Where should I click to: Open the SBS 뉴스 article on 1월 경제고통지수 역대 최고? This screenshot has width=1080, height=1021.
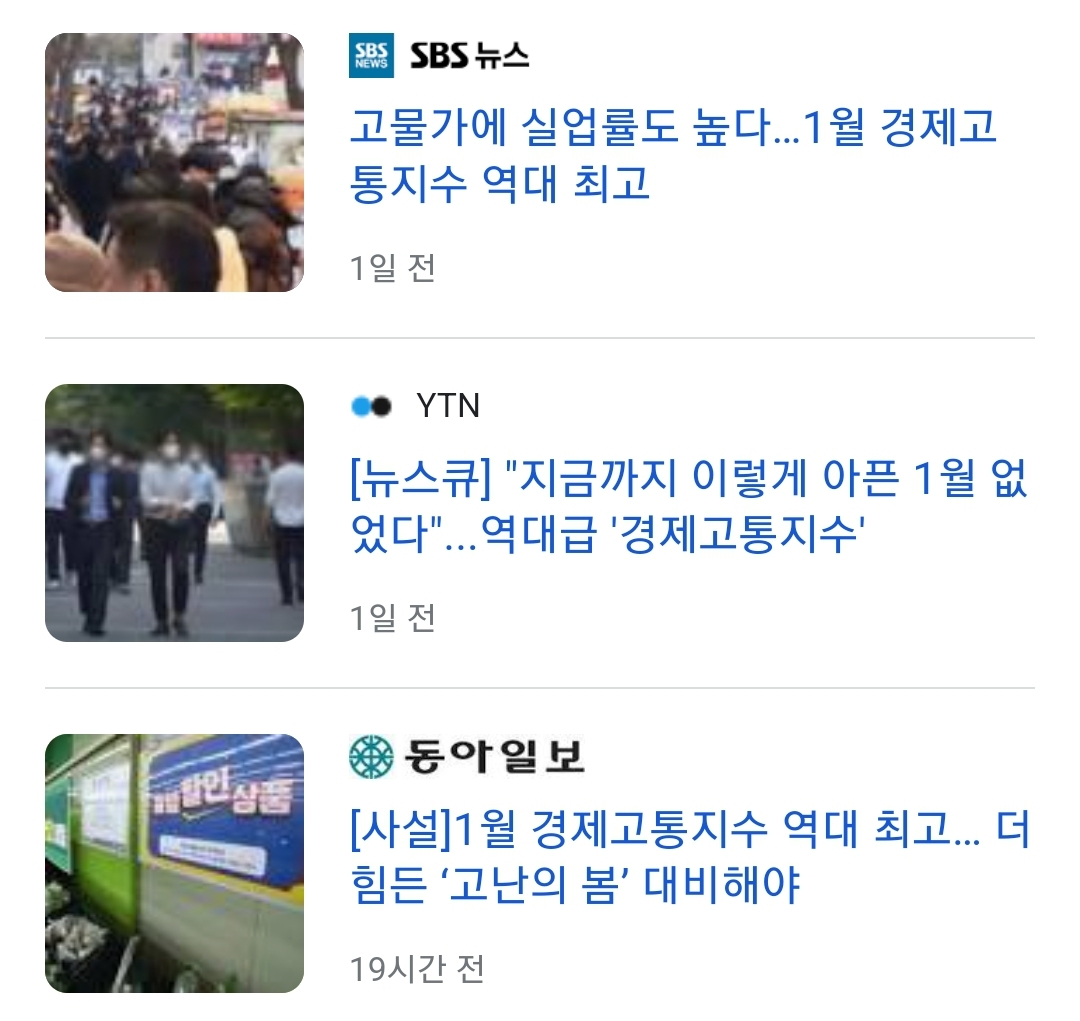click(x=672, y=156)
